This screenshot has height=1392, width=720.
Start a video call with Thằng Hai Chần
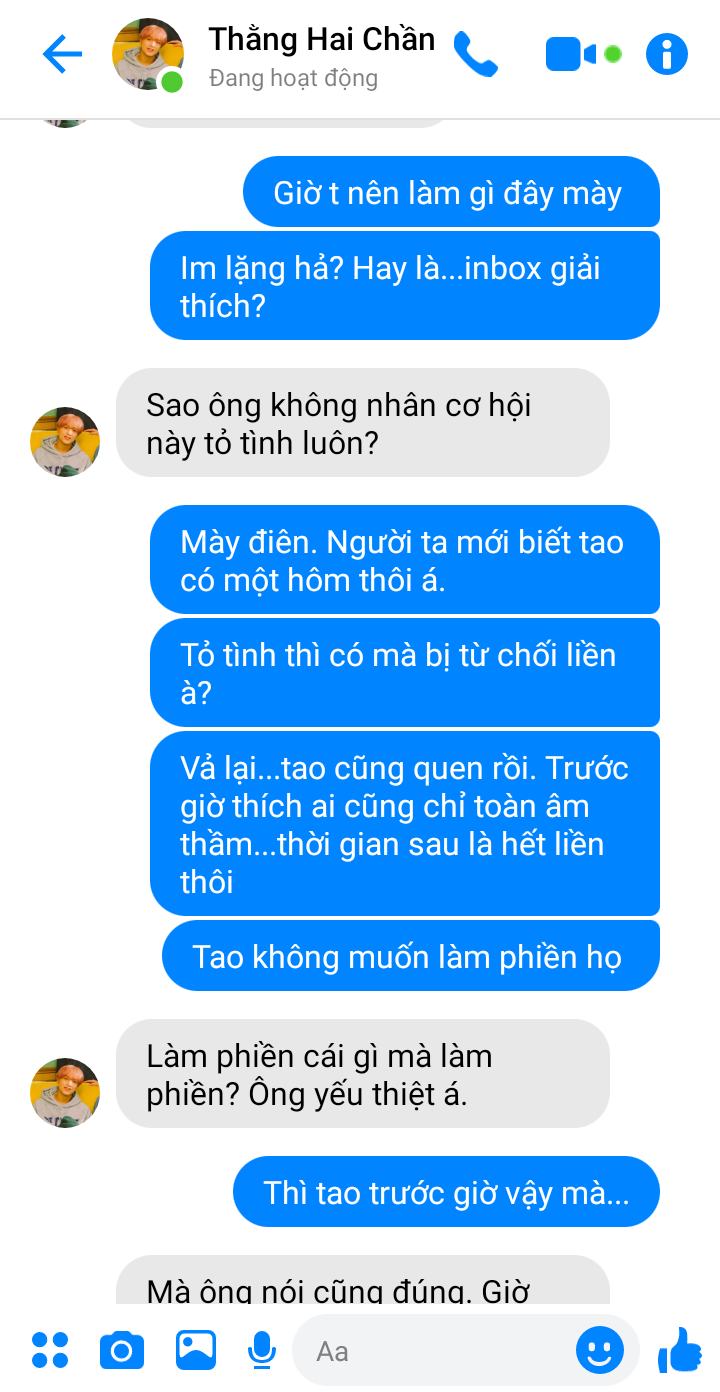(x=571, y=54)
